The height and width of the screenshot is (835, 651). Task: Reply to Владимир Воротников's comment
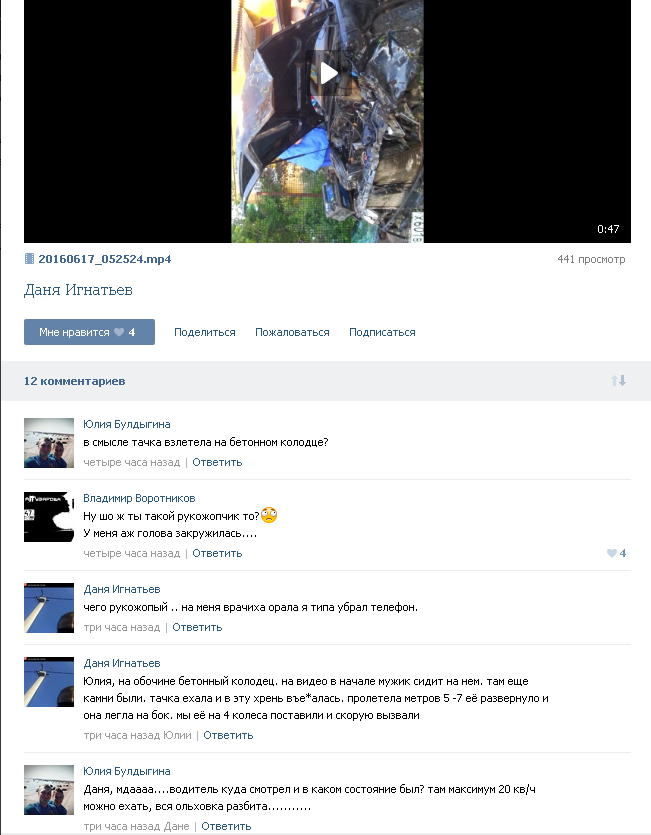coord(217,553)
